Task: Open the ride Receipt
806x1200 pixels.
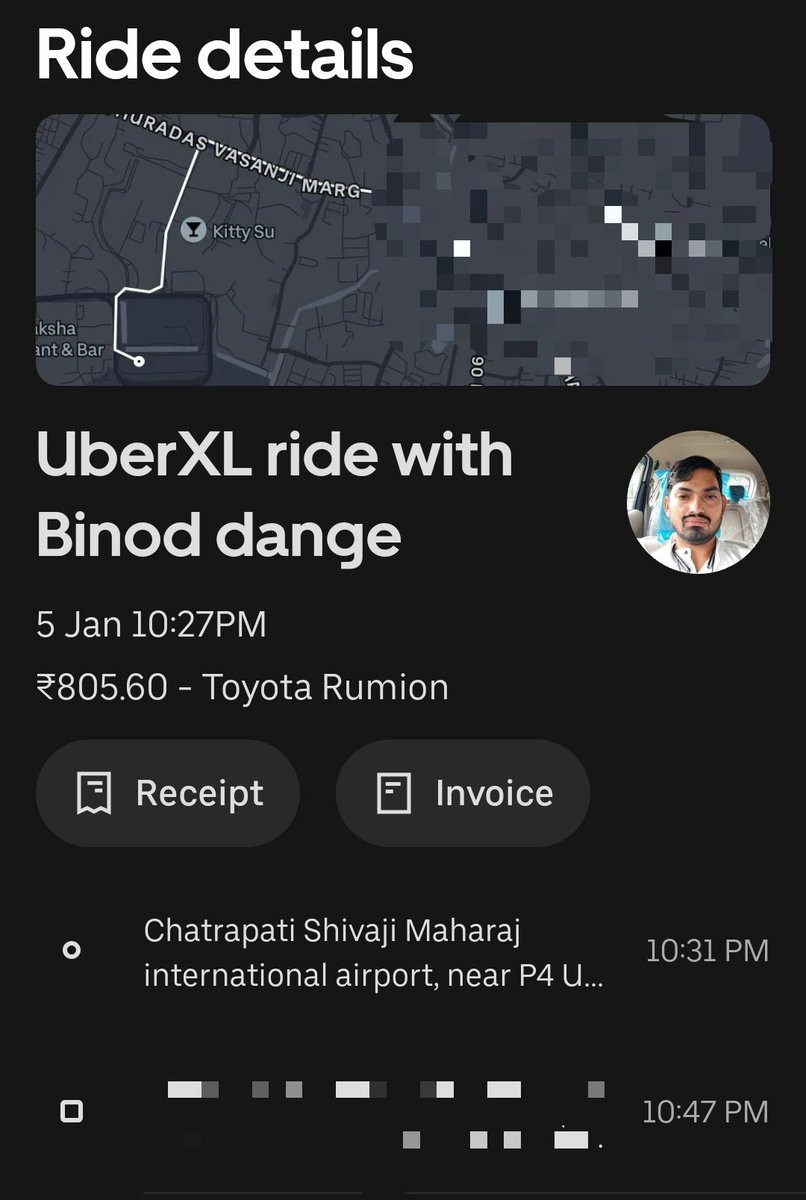Action: (168, 793)
